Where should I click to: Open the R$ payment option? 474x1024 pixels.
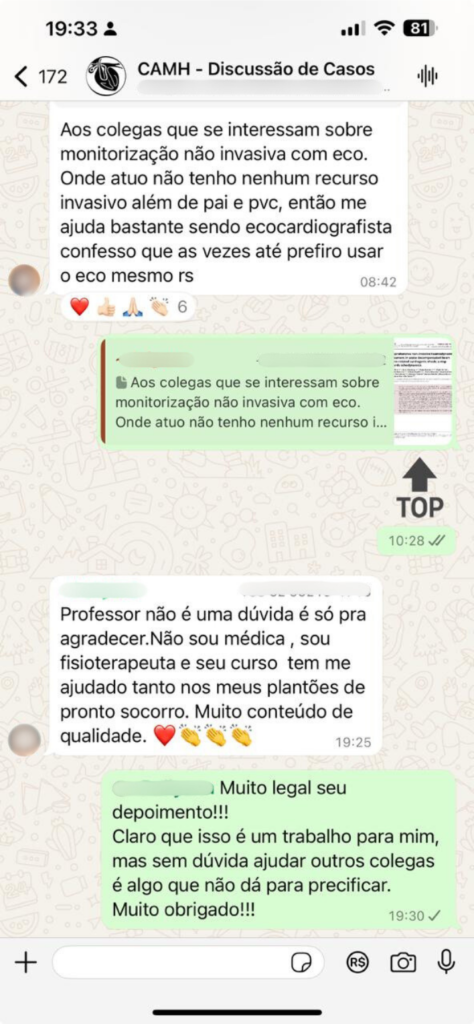coord(357,962)
